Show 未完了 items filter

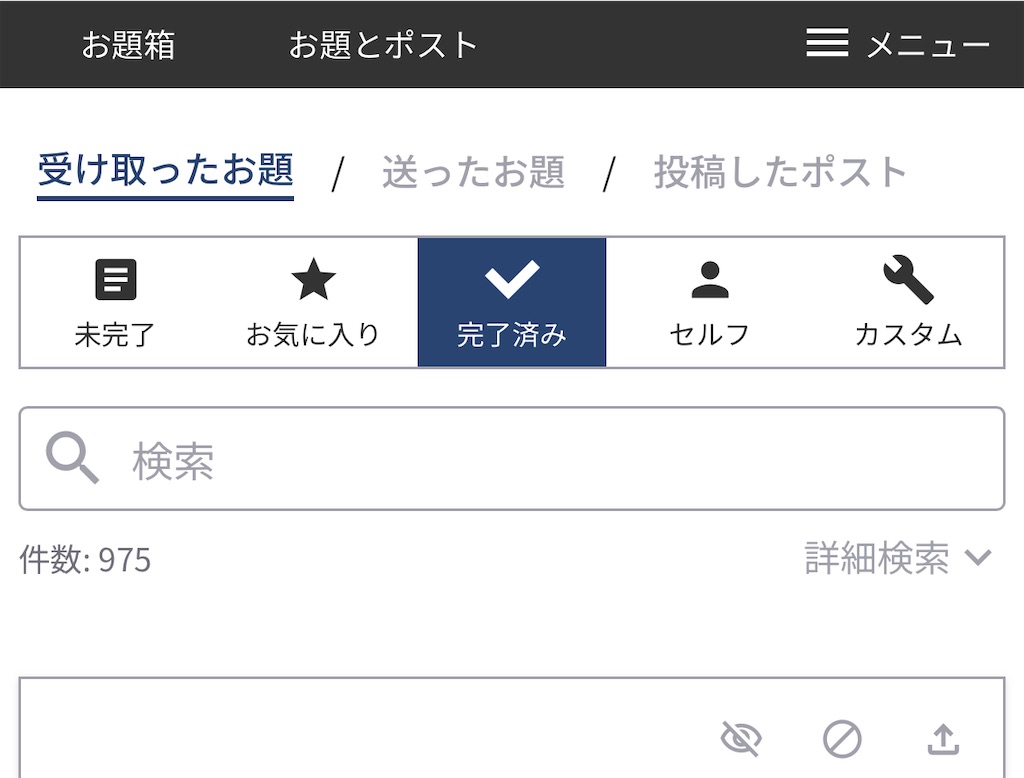pos(116,303)
